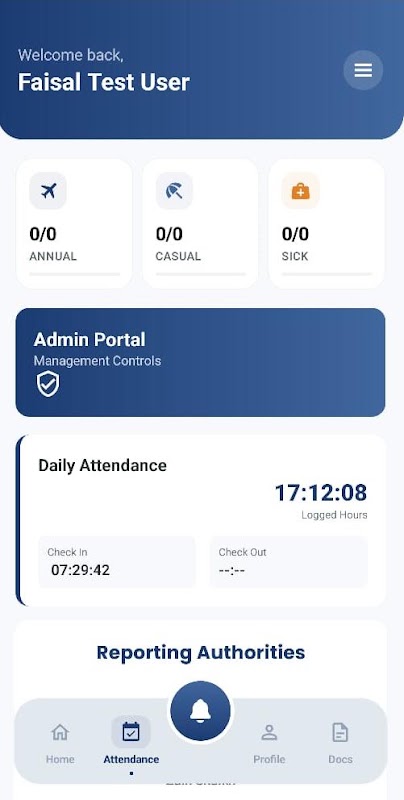Switch to the Home tab
404x800 pixels.
[x=60, y=742]
